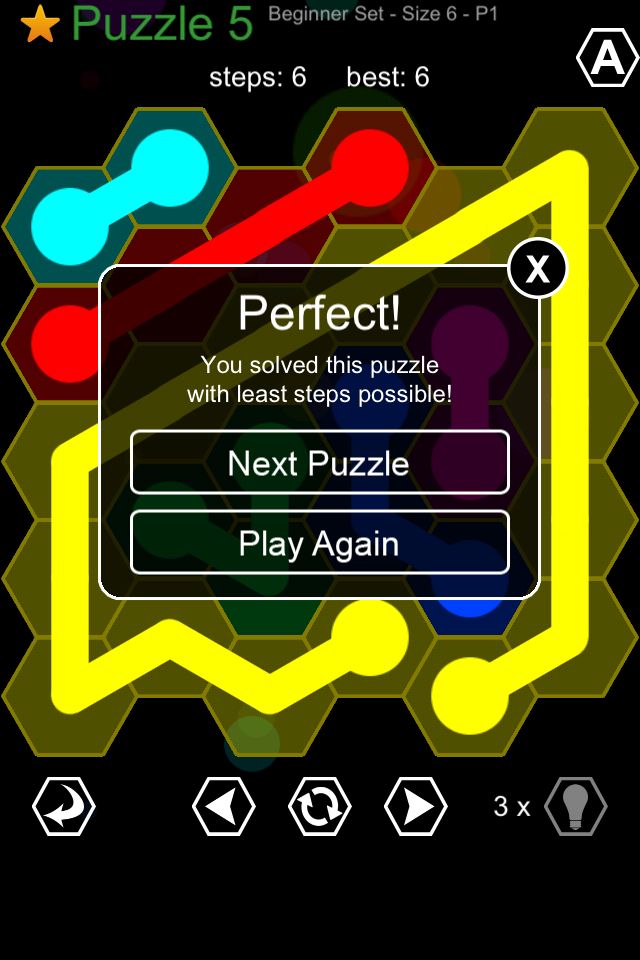Advance with the right arrow icon

pyautogui.click(x=415, y=806)
